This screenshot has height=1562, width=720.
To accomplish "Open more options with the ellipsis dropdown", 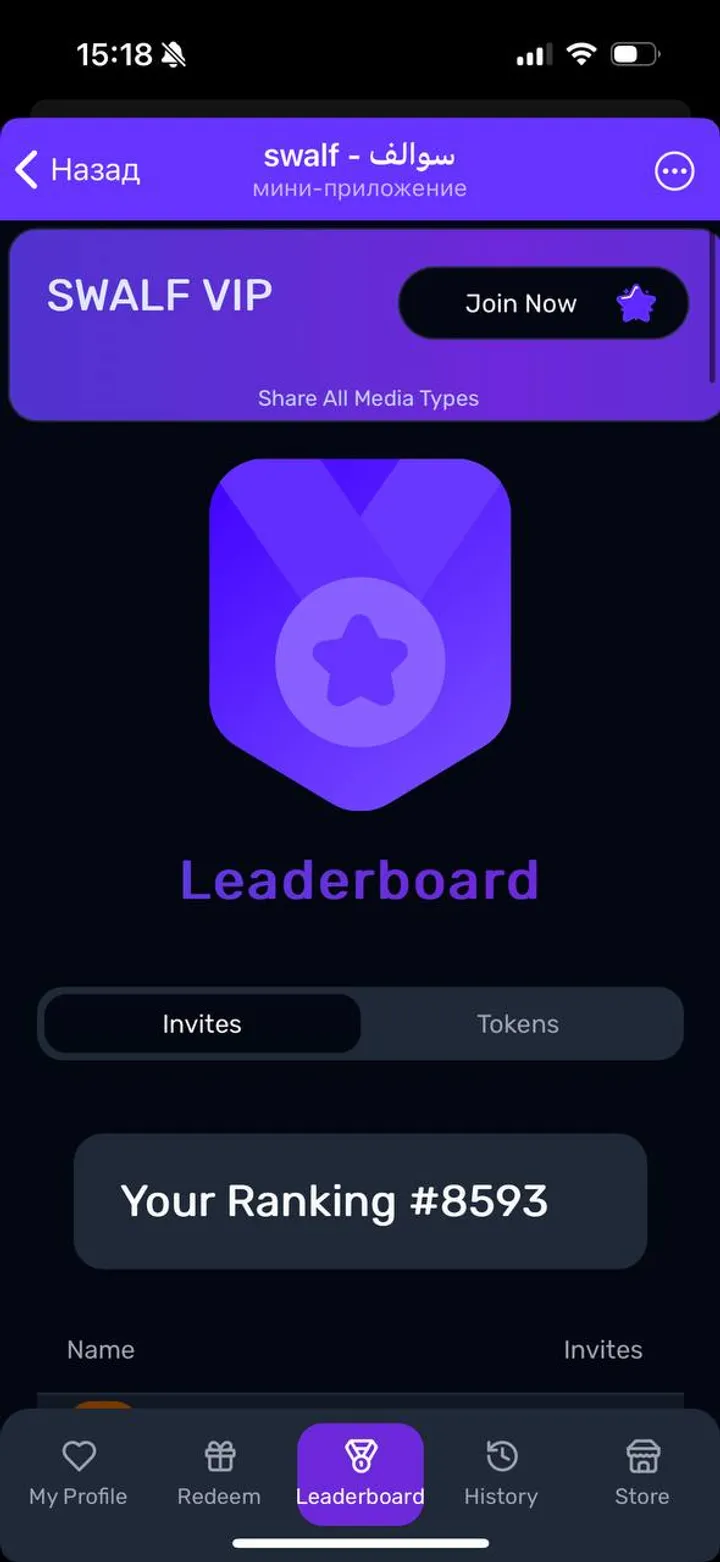I will 675,170.
